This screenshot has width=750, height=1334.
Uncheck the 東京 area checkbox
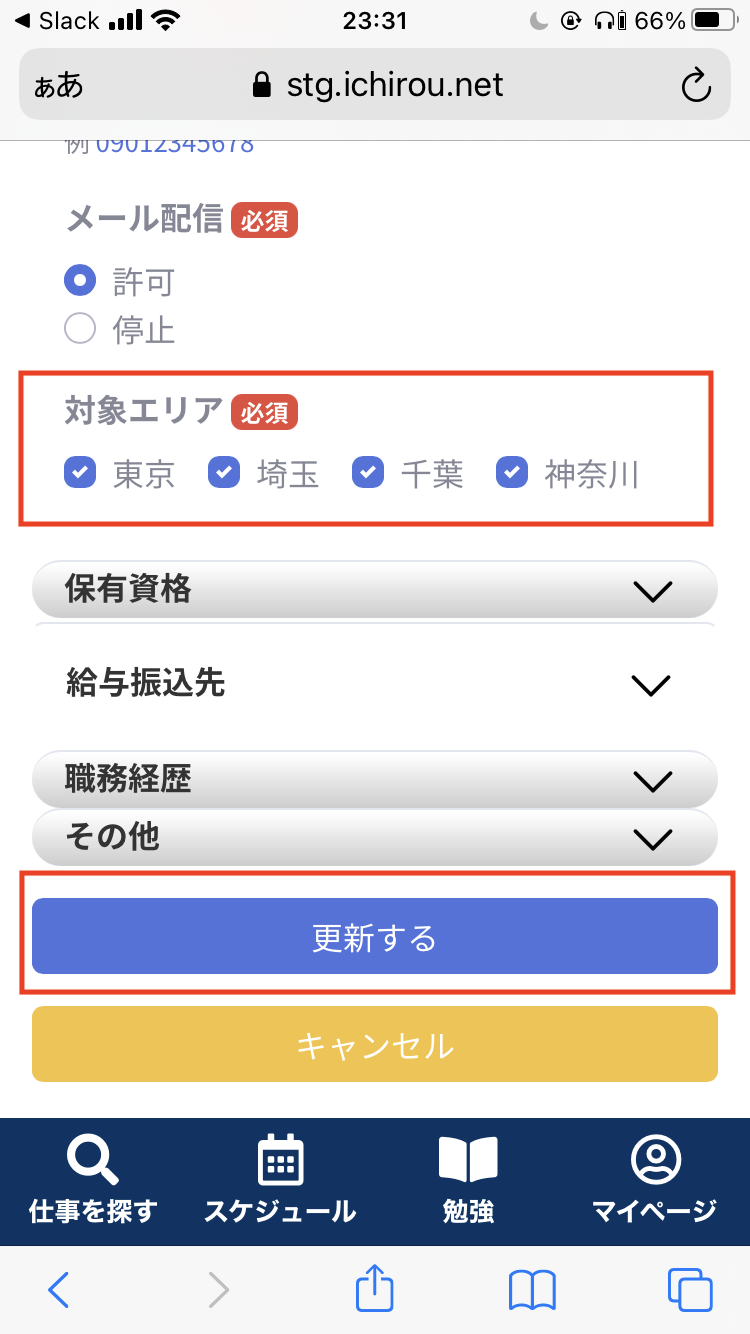point(80,472)
